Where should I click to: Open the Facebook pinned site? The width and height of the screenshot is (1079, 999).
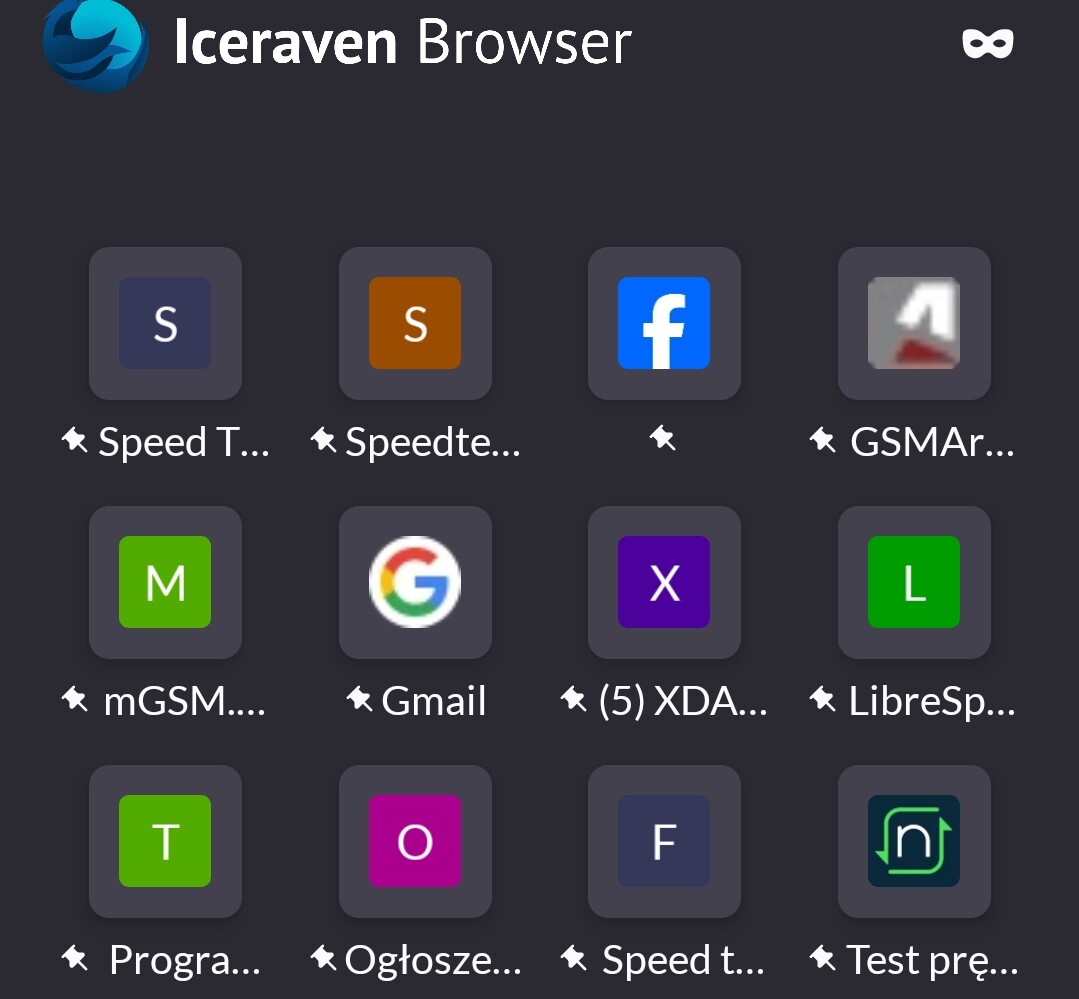[664, 324]
